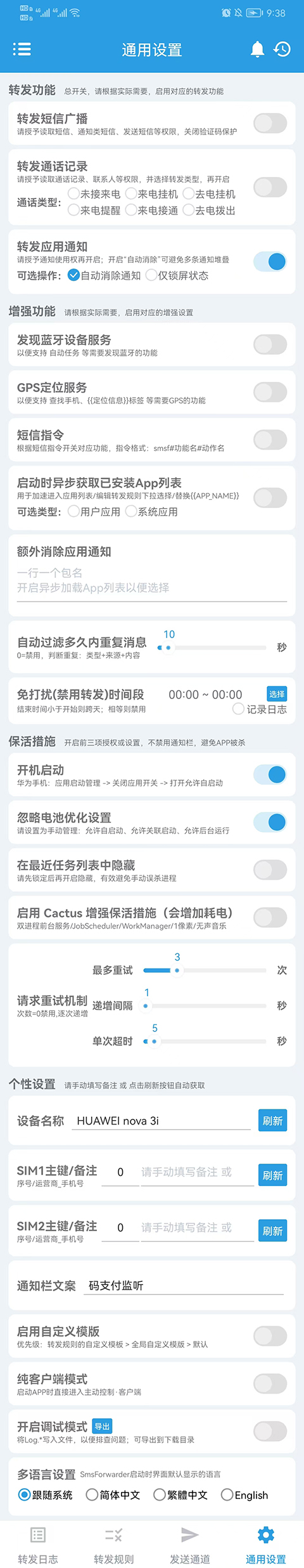Open the notifications bell

(x=257, y=49)
